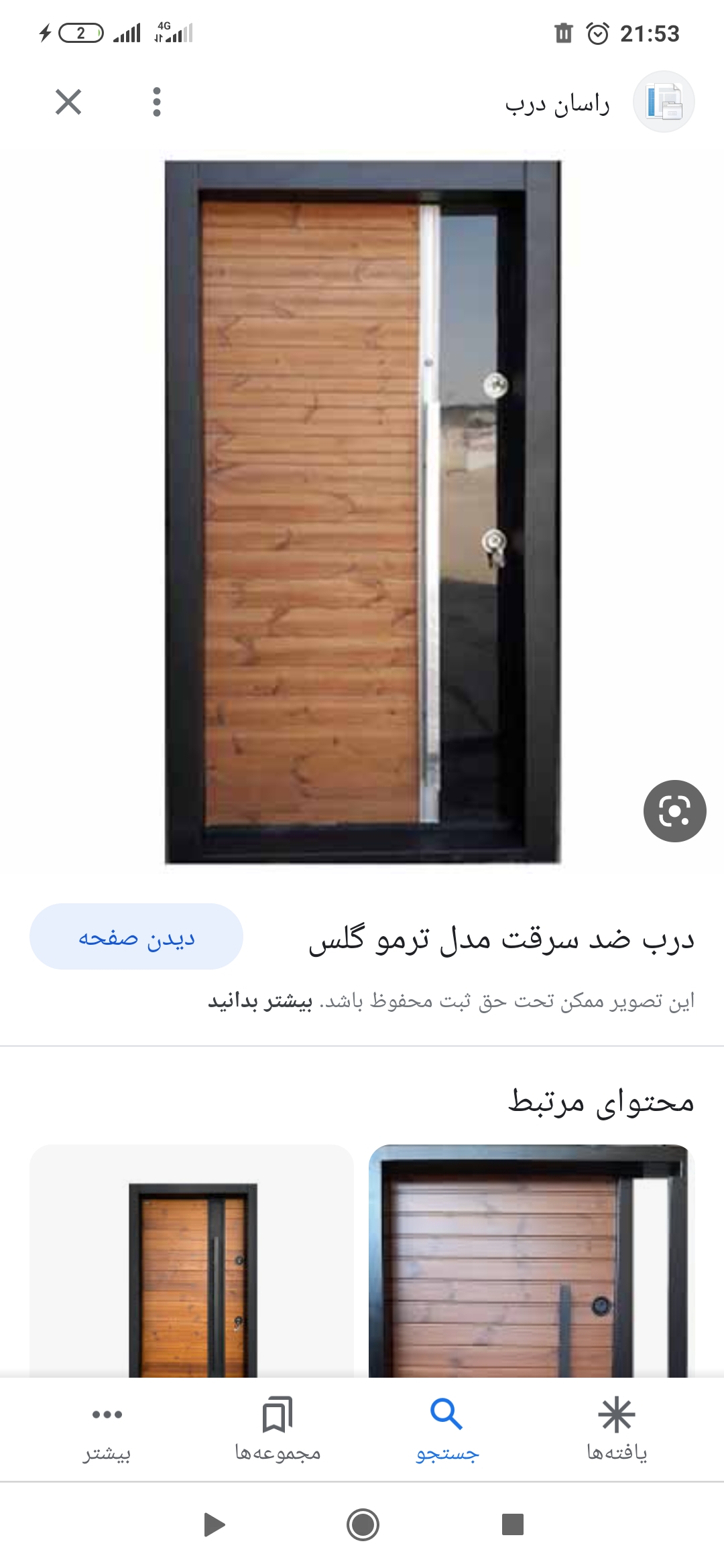Go to the system home screen
Viewport: 724px width, 1568px height.
tap(363, 1524)
